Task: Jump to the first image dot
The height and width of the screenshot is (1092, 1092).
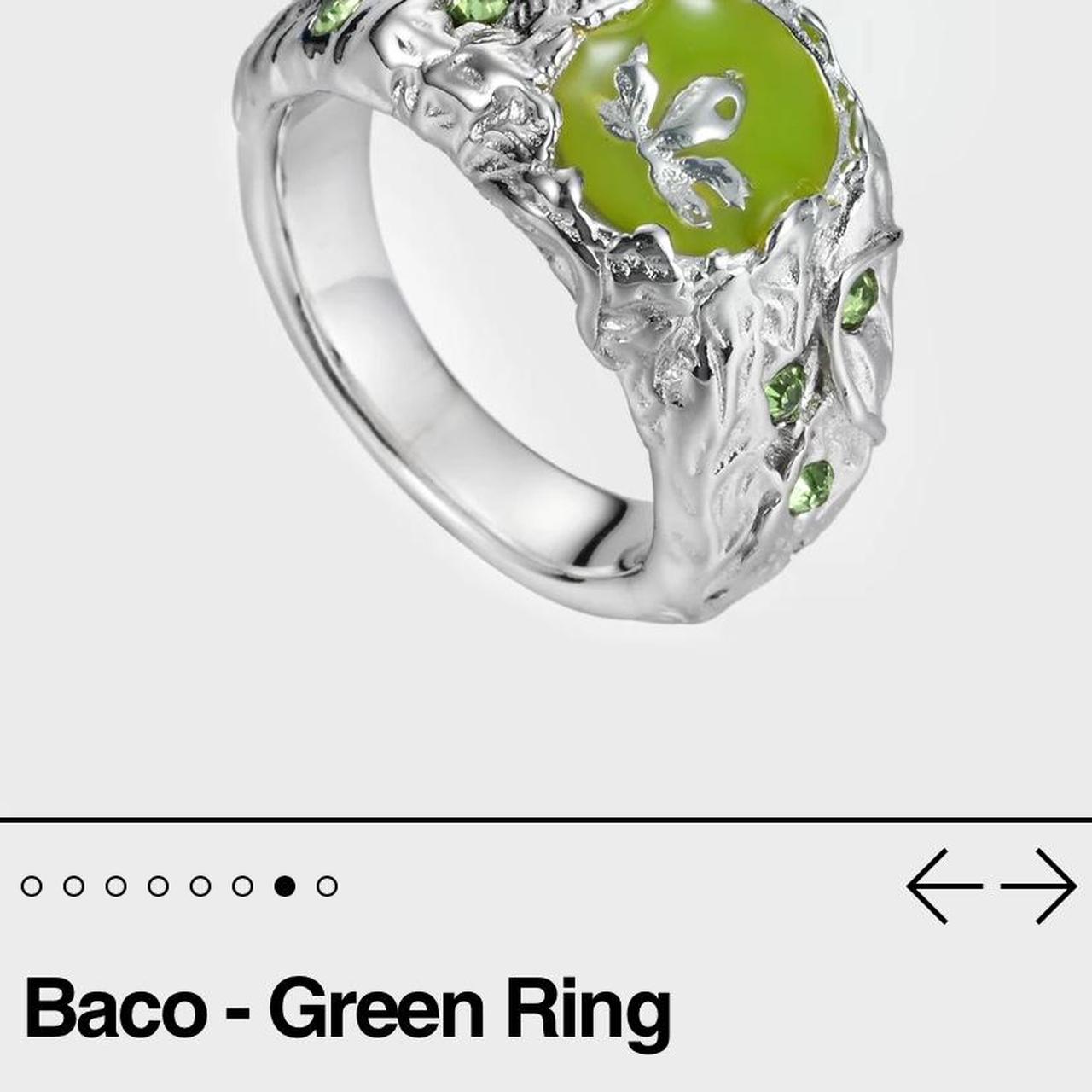Action: [32, 886]
